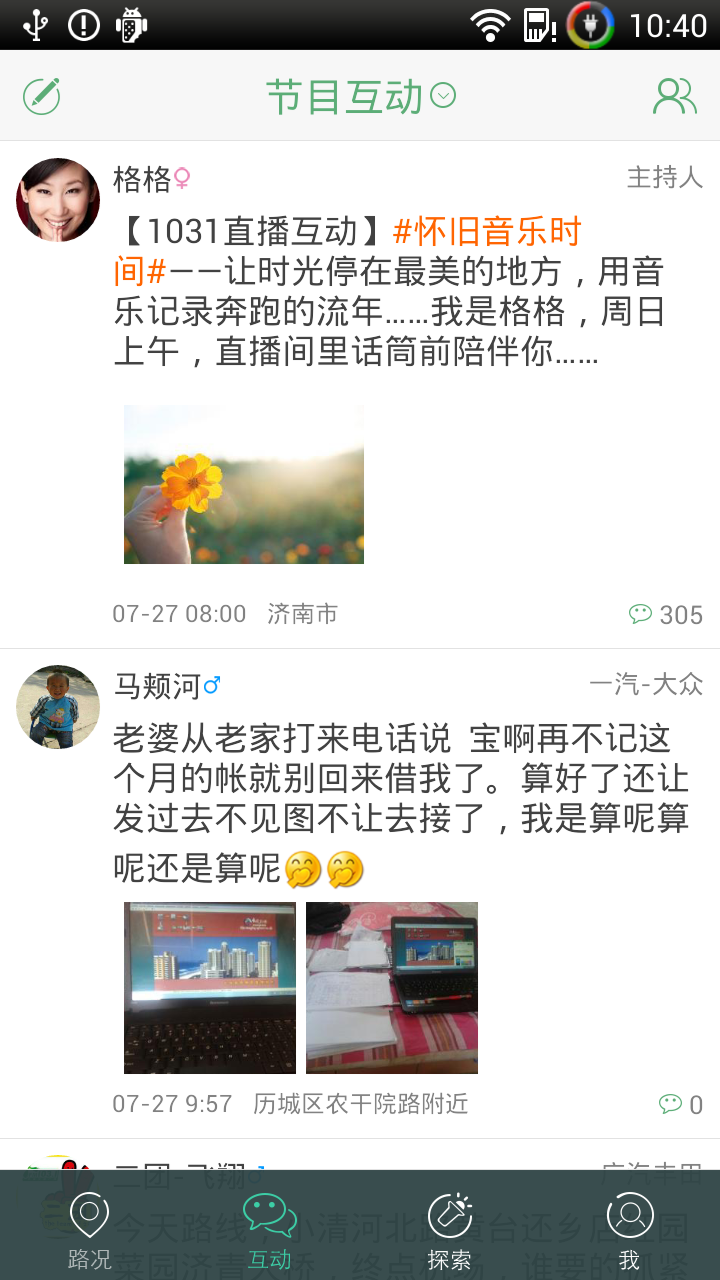Image resolution: width=720 pixels, height=1280 pixels.
Task: Open 马颊河's profile avatar
Action: coord(58,707)
